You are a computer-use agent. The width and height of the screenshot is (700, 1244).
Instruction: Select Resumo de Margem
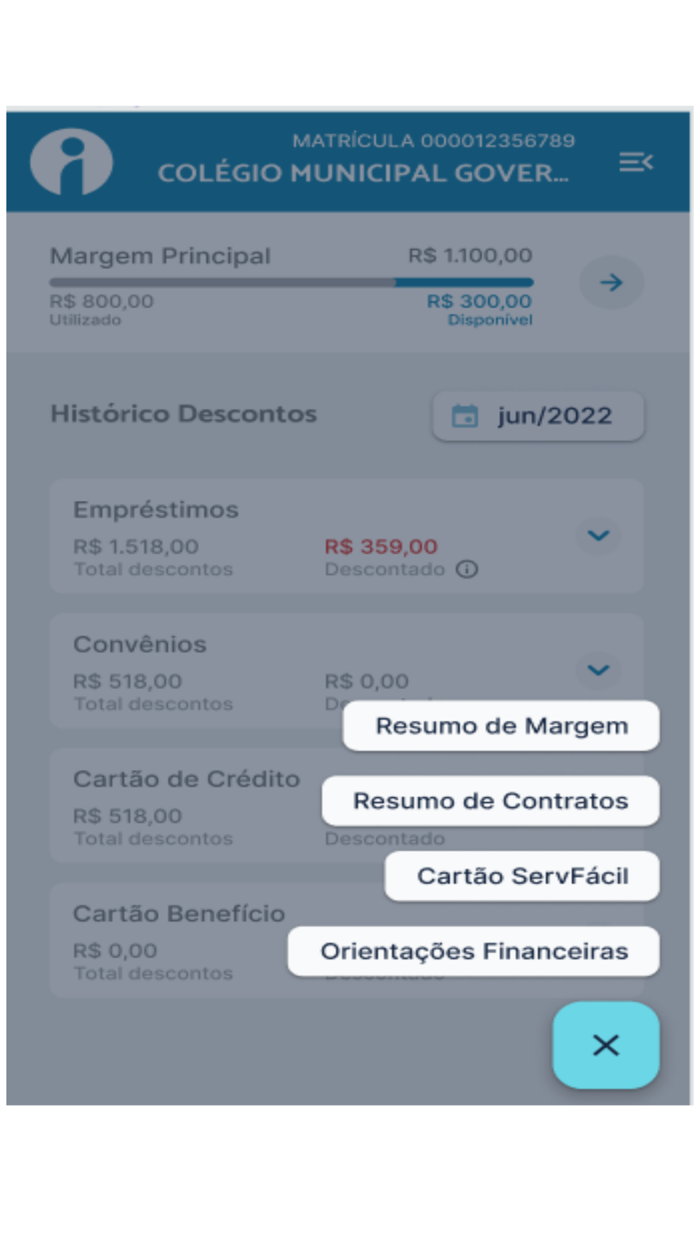coord(501,726)
